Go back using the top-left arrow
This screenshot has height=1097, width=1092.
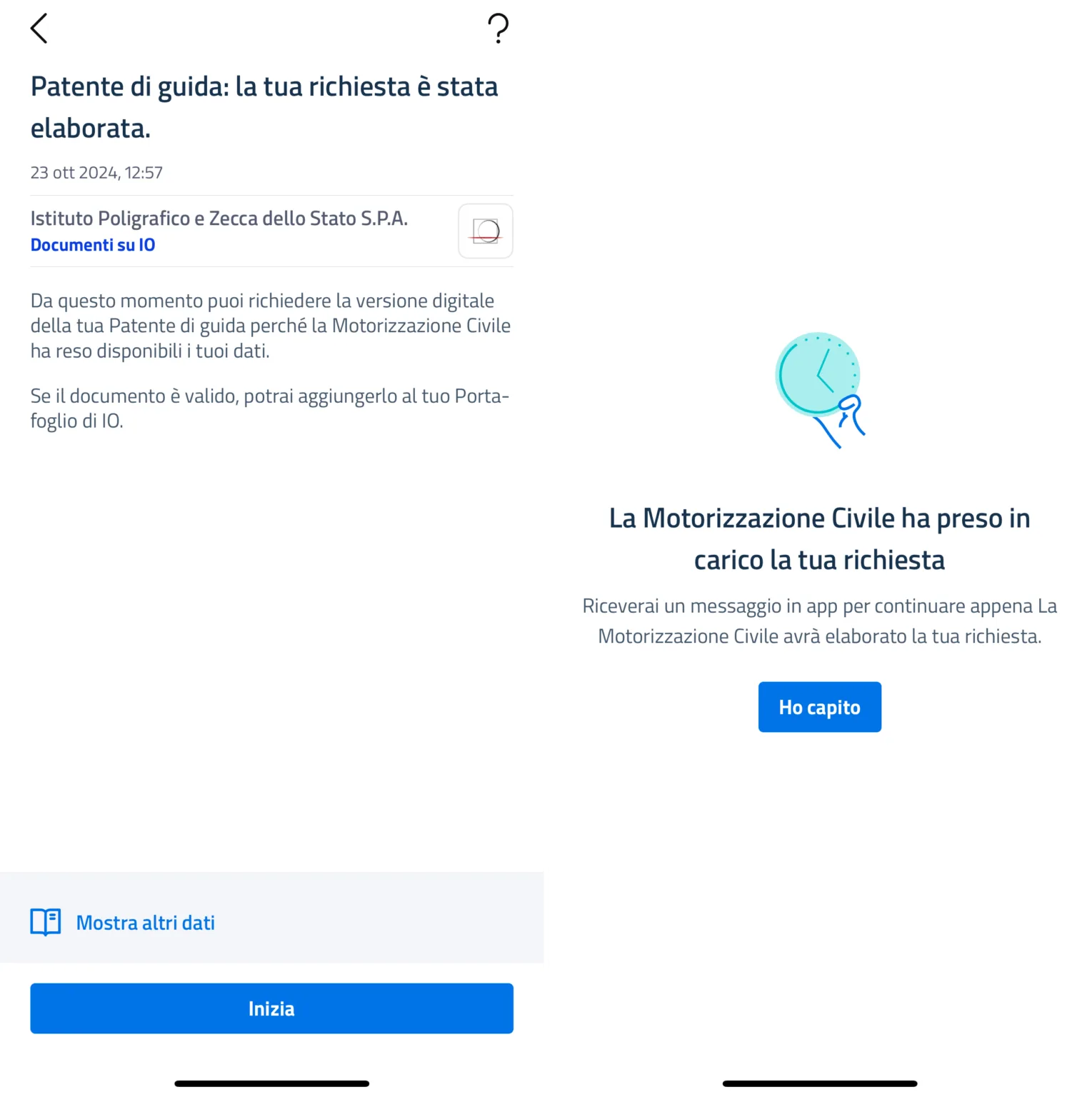39,29
